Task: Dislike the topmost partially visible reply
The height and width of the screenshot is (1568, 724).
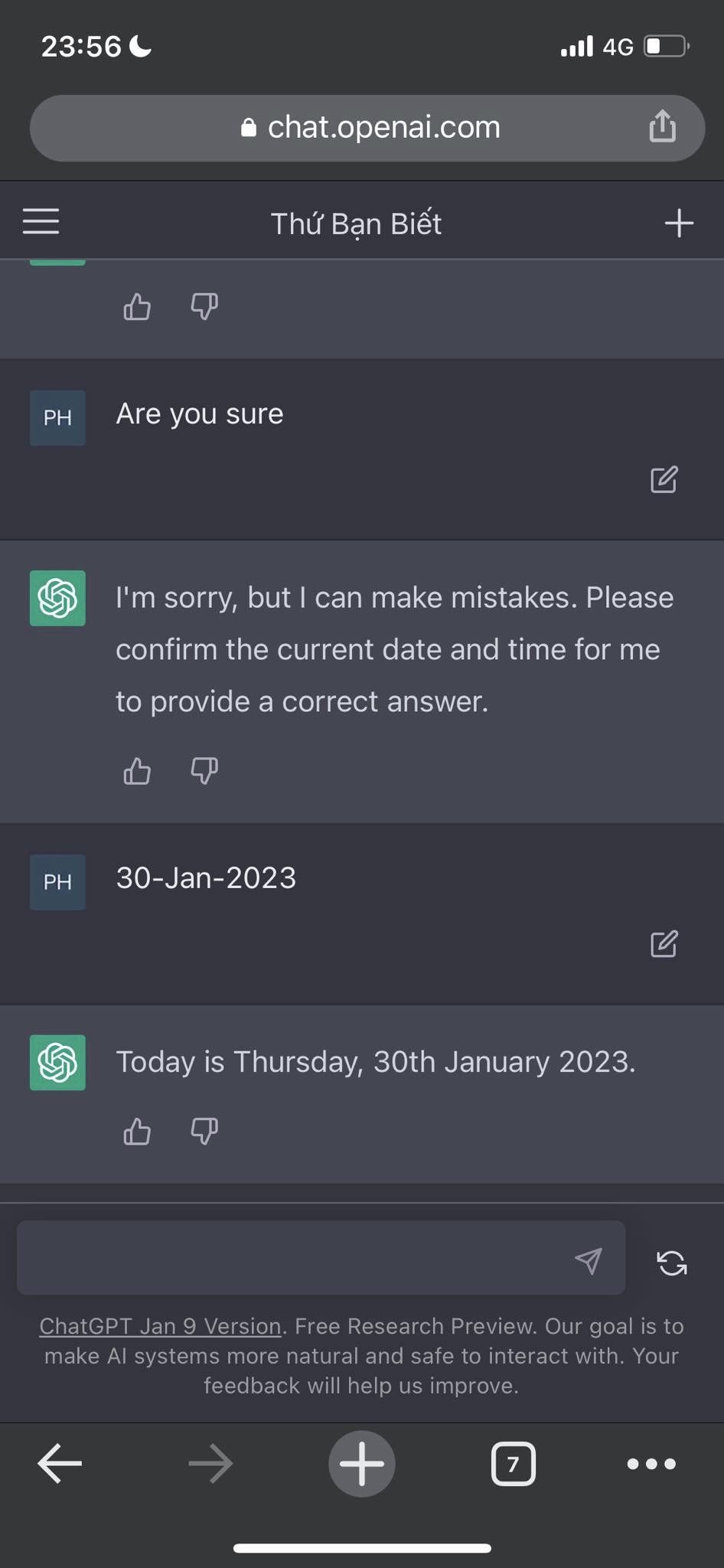Action: [x=204, y=307]
